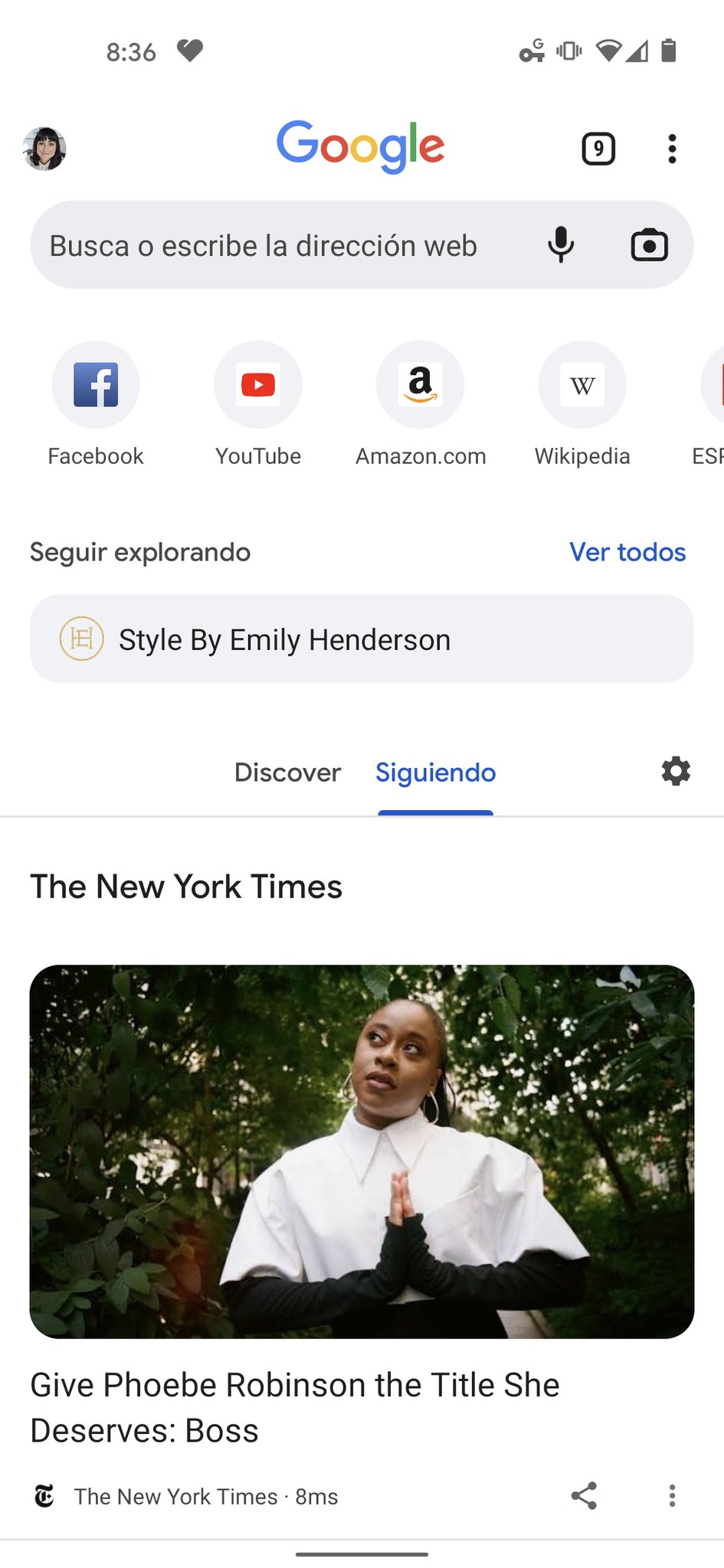Select the Siguiendo tab
Viewport: 724px width, 1568px height.
(435, 773)
